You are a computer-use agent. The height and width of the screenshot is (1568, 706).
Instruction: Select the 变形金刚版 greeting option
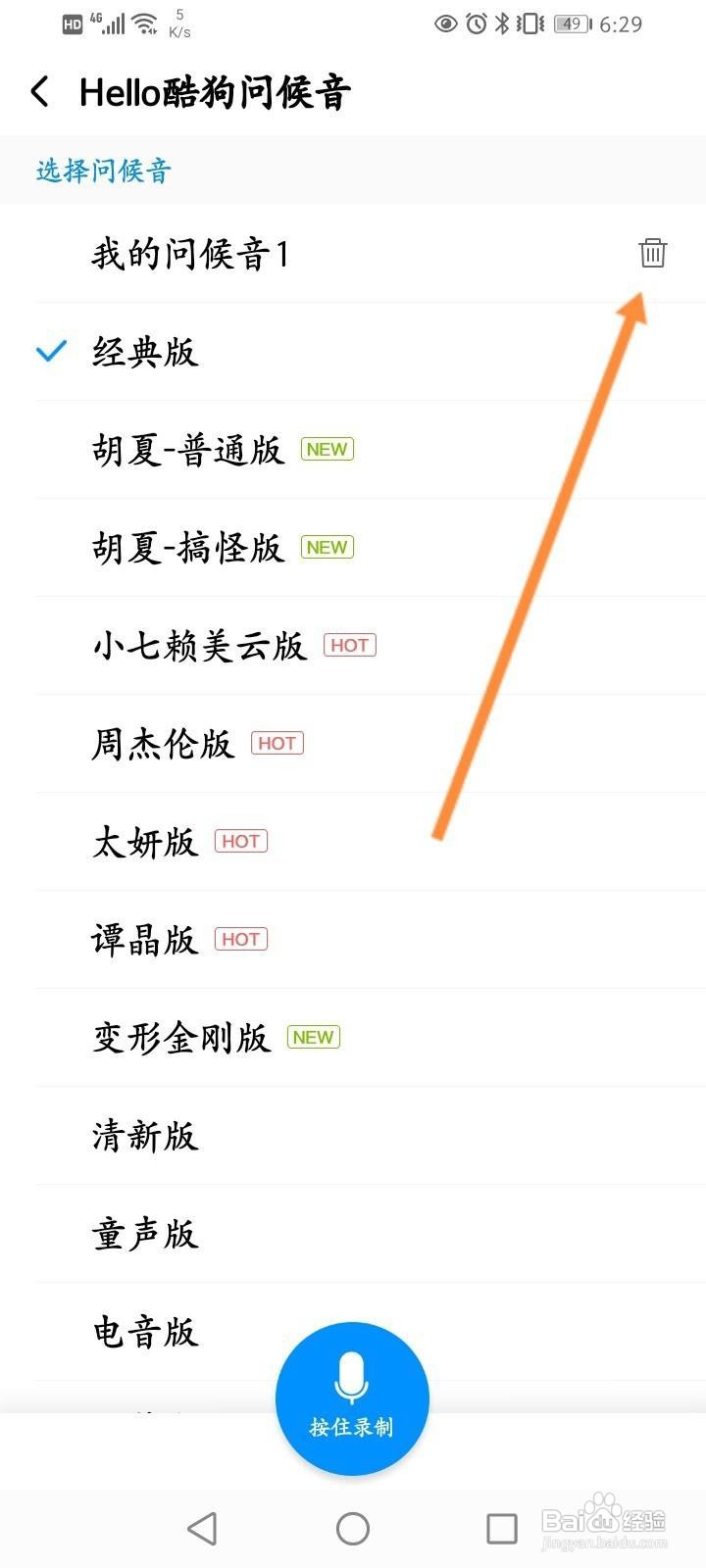[x=179, y=1037]
